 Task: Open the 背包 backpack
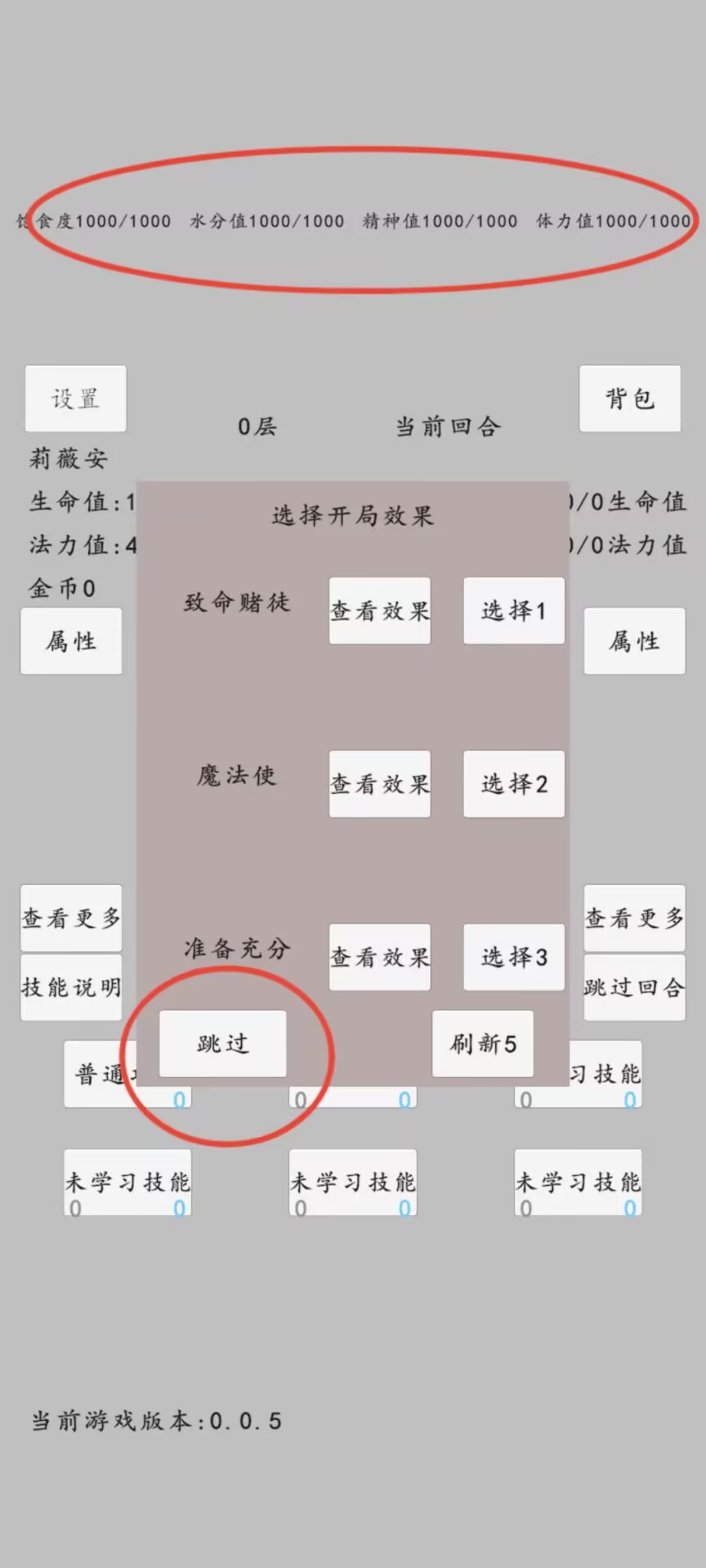629,399
